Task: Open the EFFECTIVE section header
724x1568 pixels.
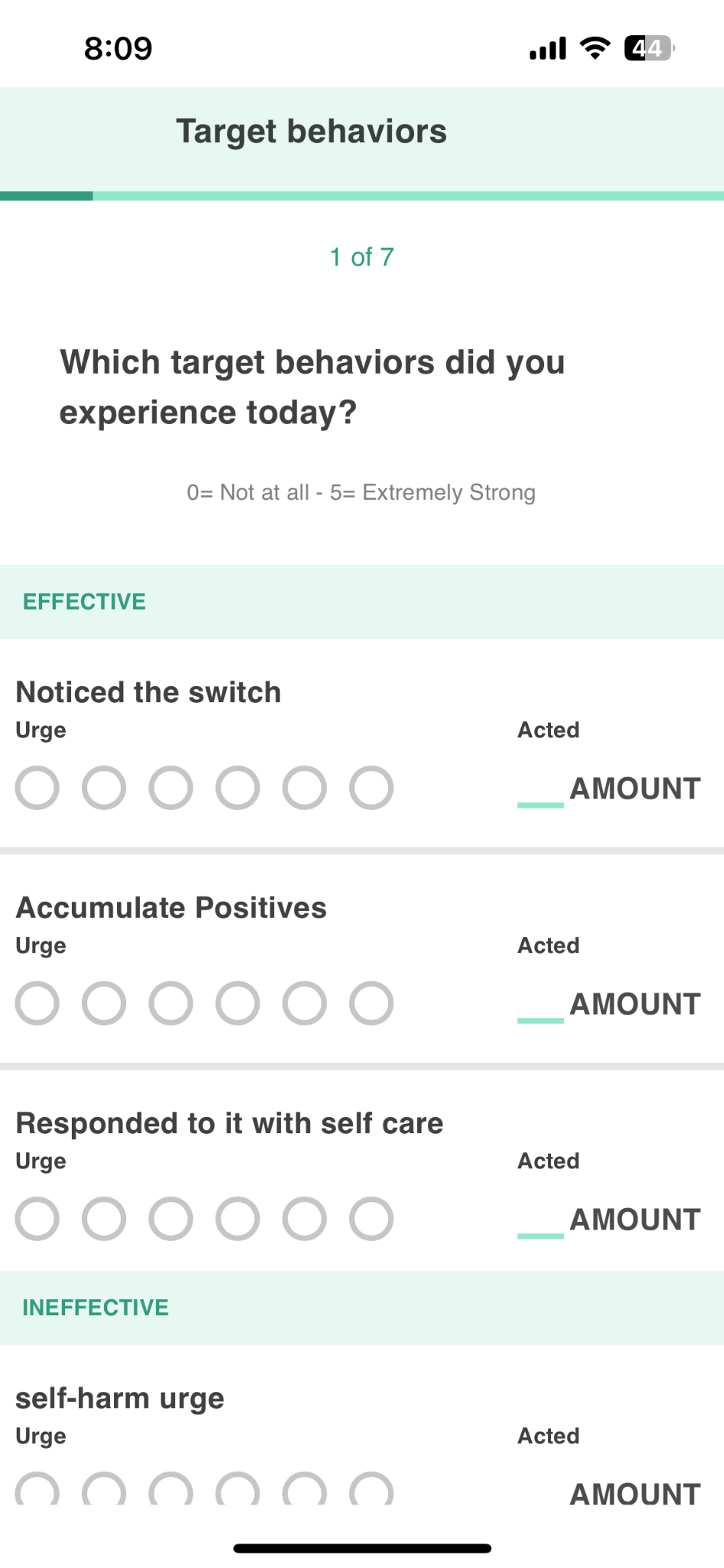Action: pyautogui.click(x=84, y=602)
